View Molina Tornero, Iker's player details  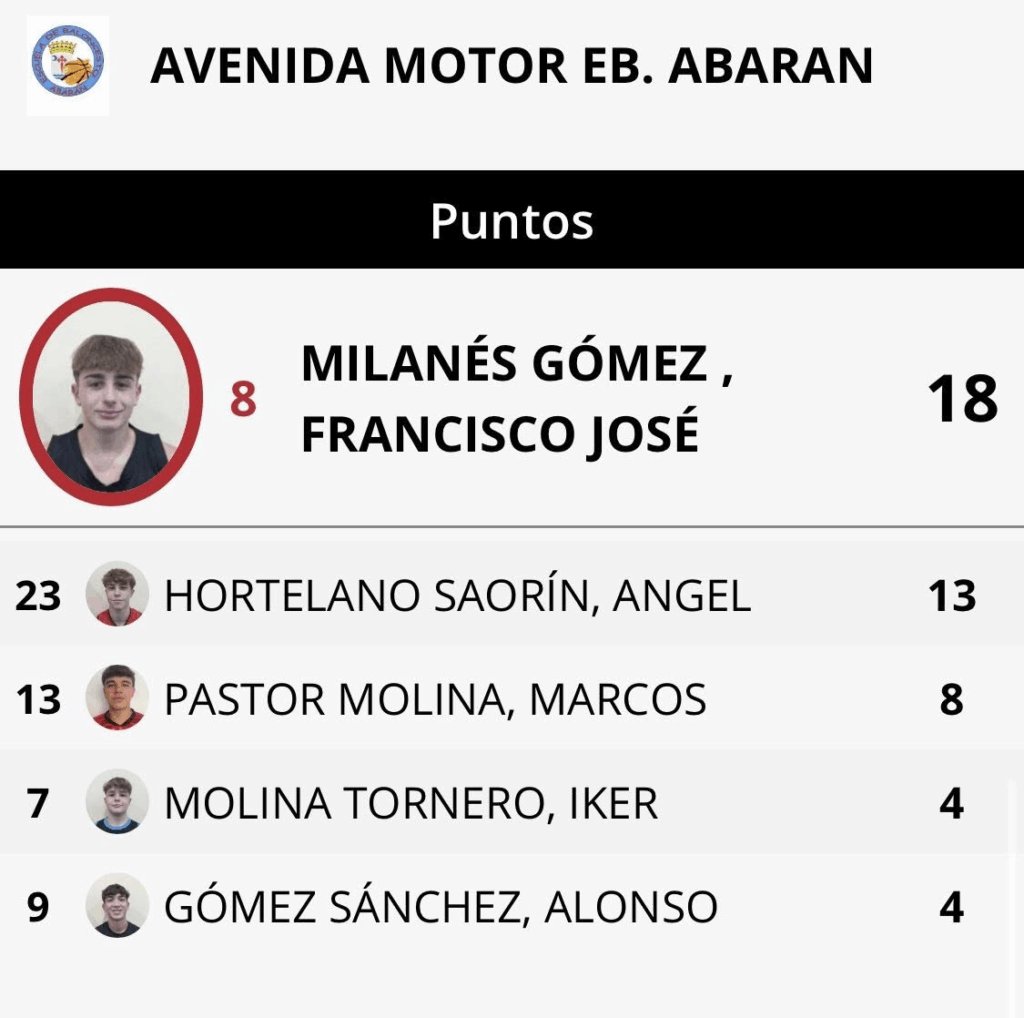tap(410, 804)
